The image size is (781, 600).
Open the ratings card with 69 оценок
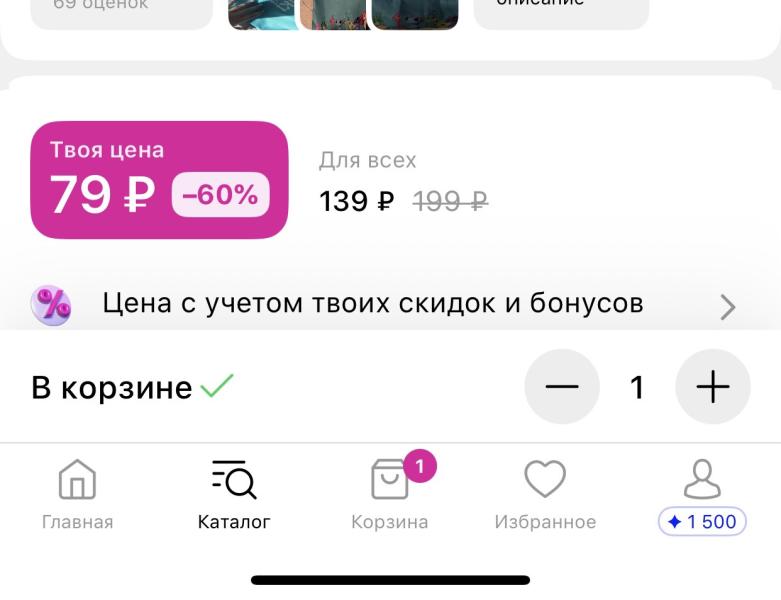120,10
